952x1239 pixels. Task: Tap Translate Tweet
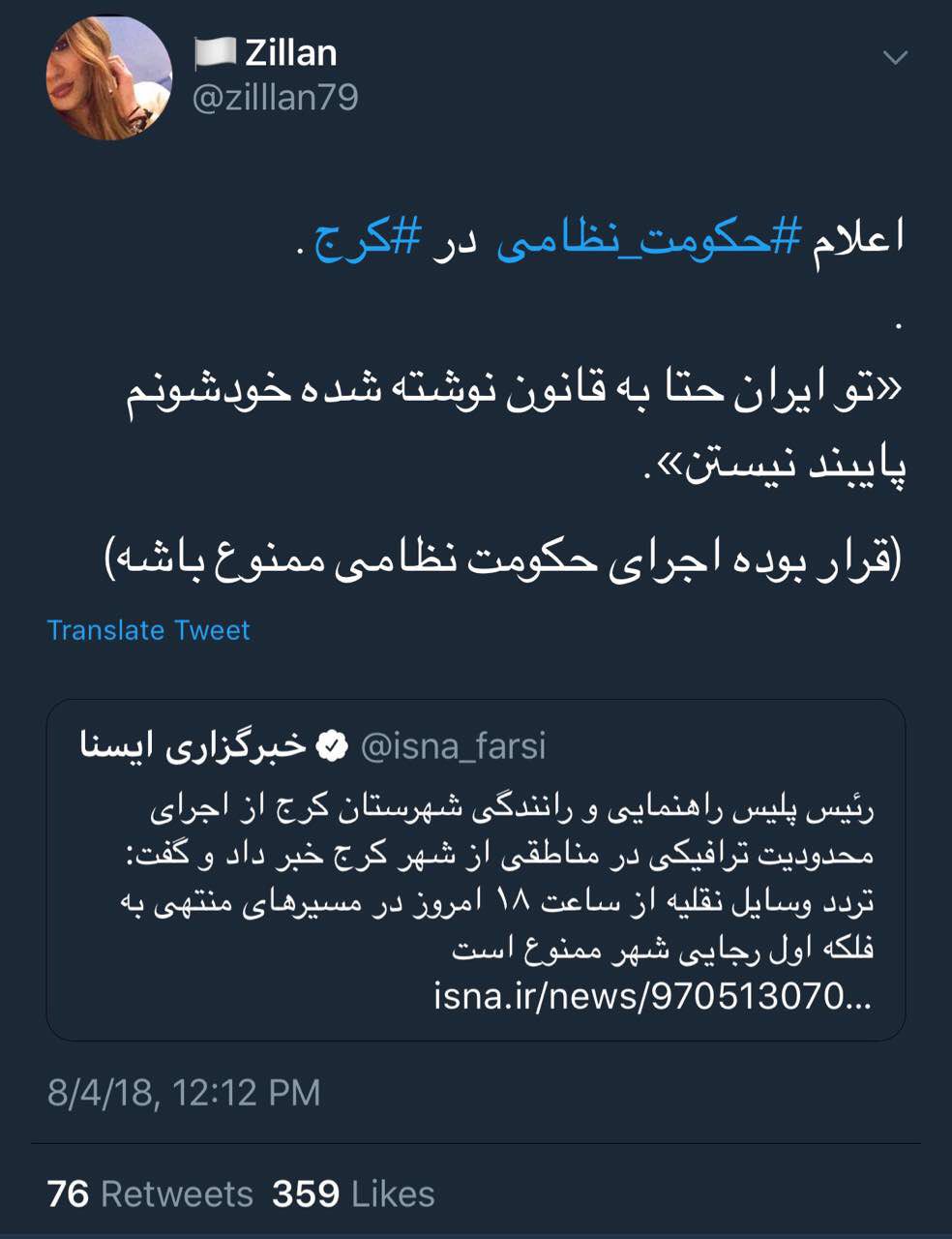tap(148, 630)
